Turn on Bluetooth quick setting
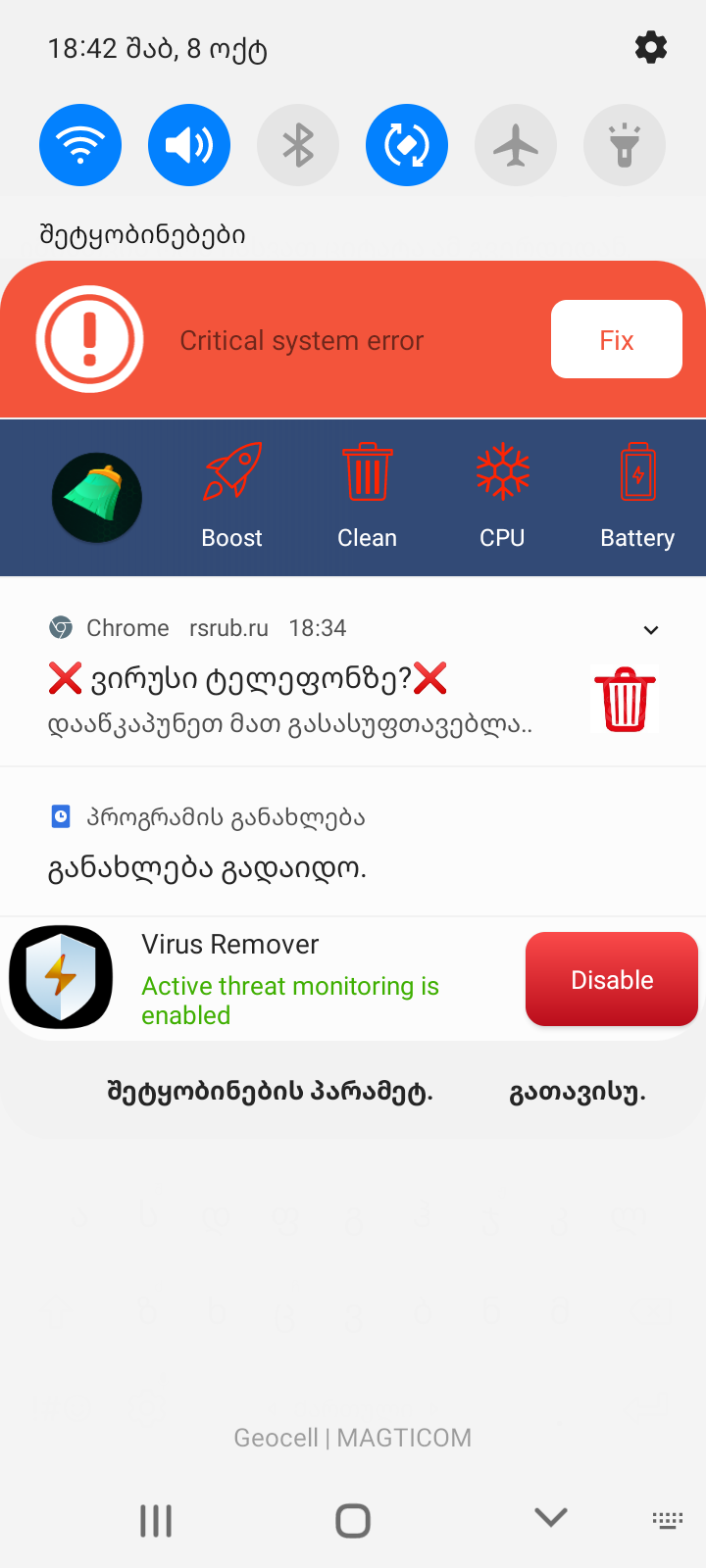 point(298,145)
